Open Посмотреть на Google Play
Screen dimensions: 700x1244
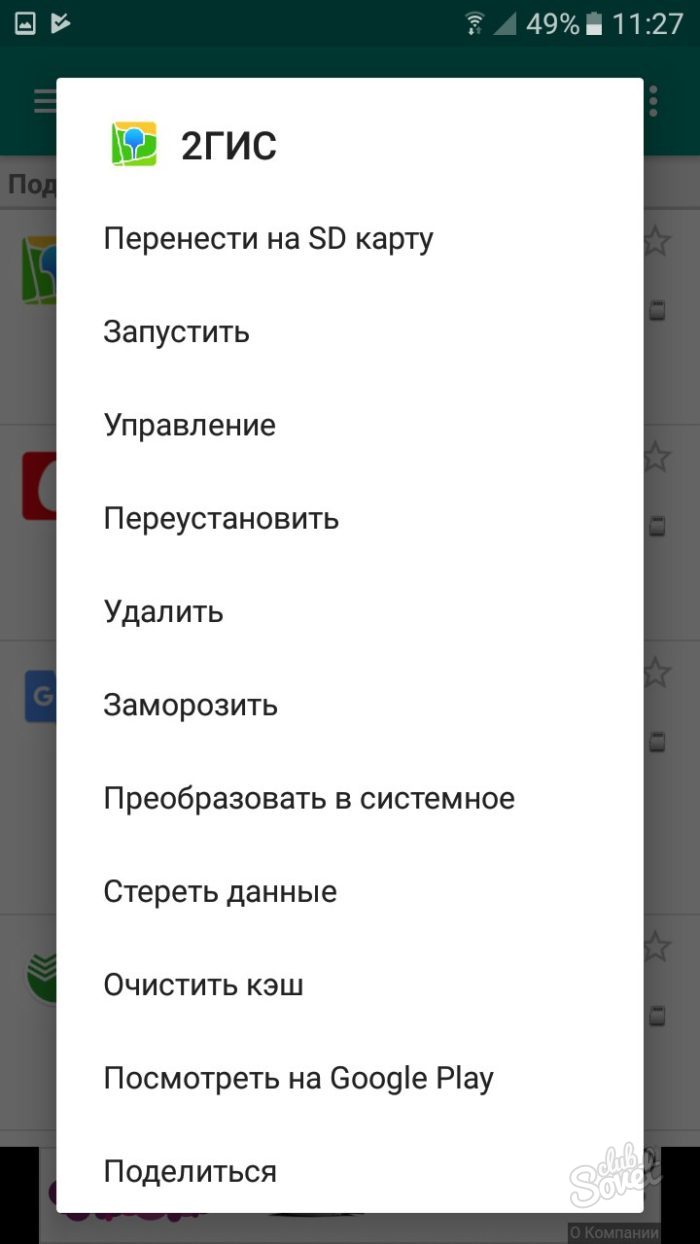298,1078
